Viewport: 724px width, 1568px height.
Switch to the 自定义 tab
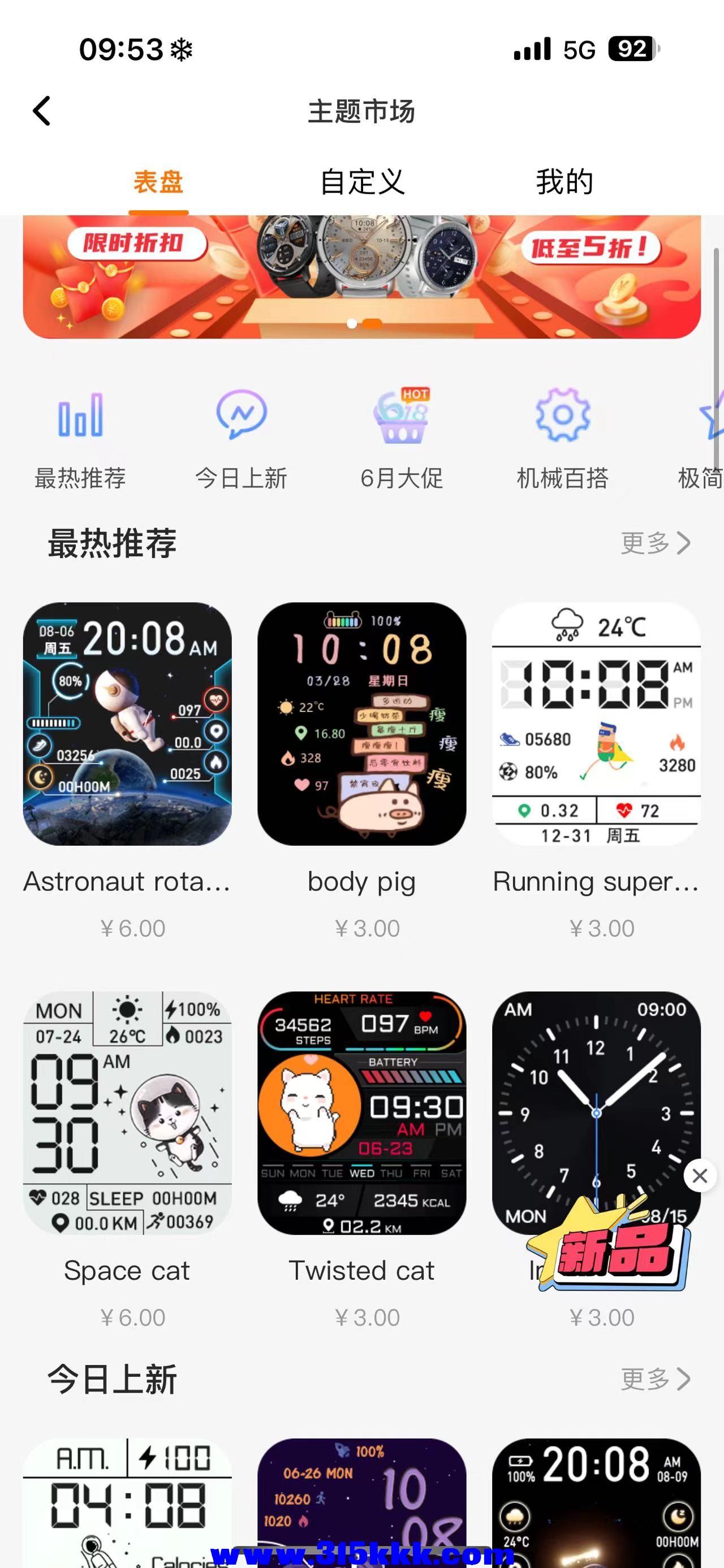[x=363, y=182]
